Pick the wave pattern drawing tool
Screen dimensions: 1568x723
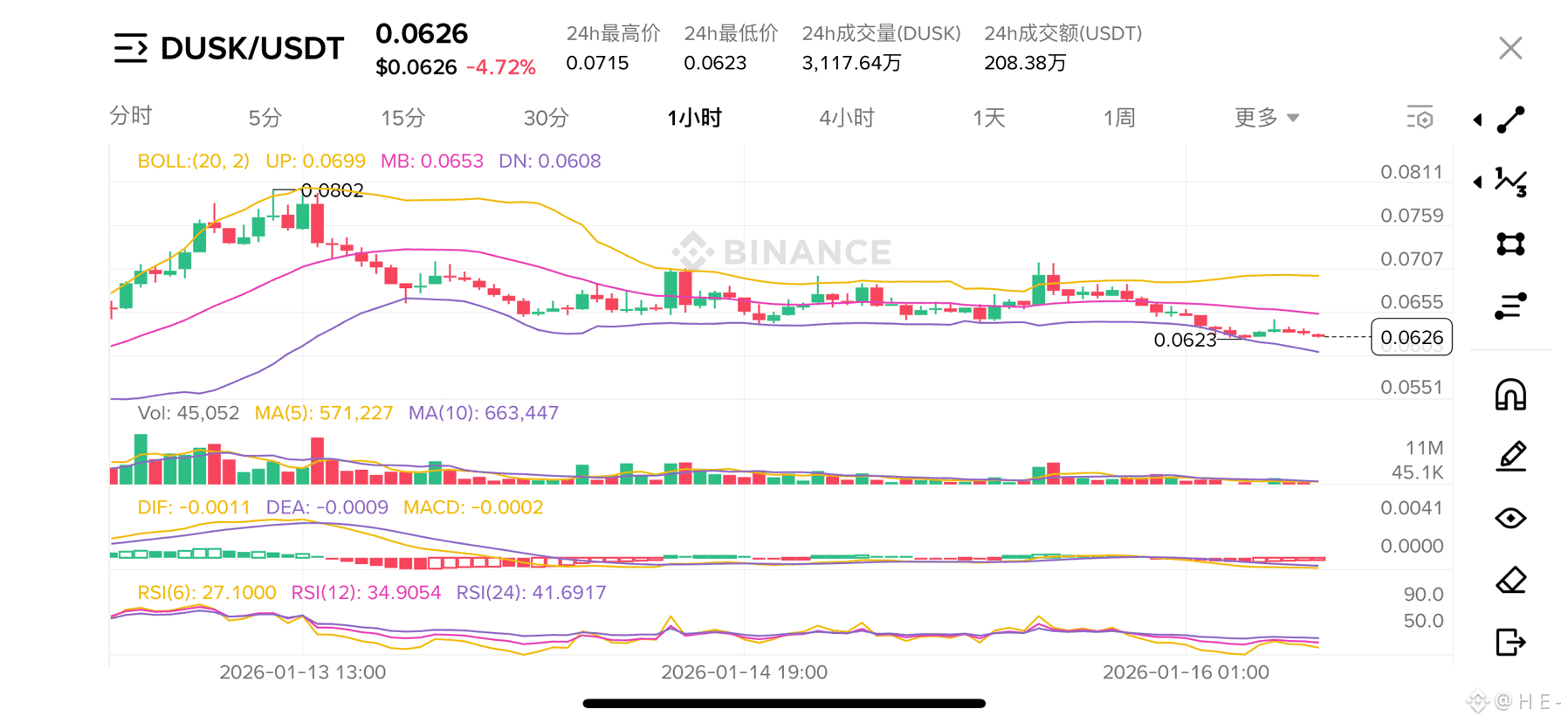coord(1510,182)
